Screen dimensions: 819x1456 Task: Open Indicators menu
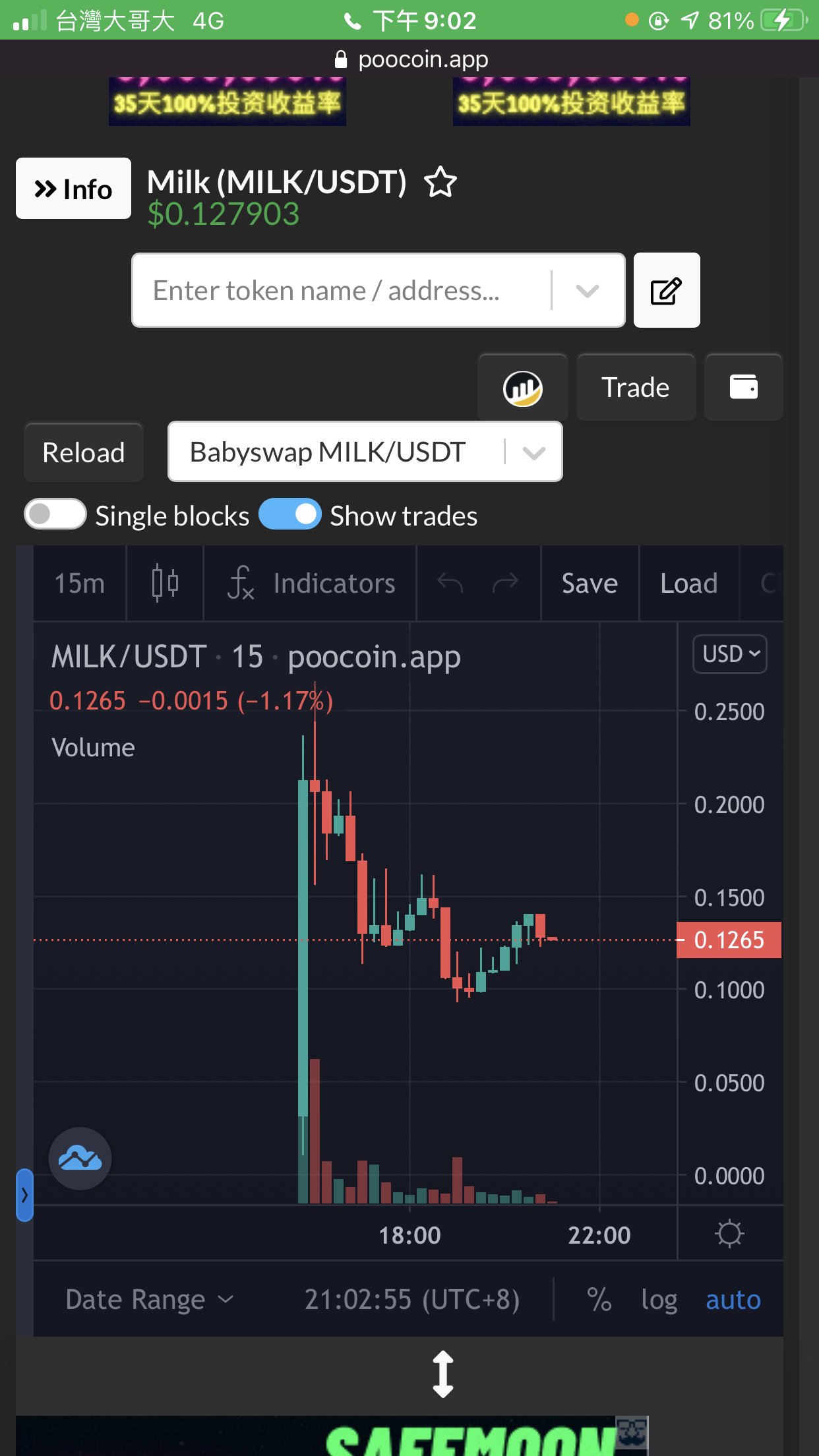click(x=311, y=584)
